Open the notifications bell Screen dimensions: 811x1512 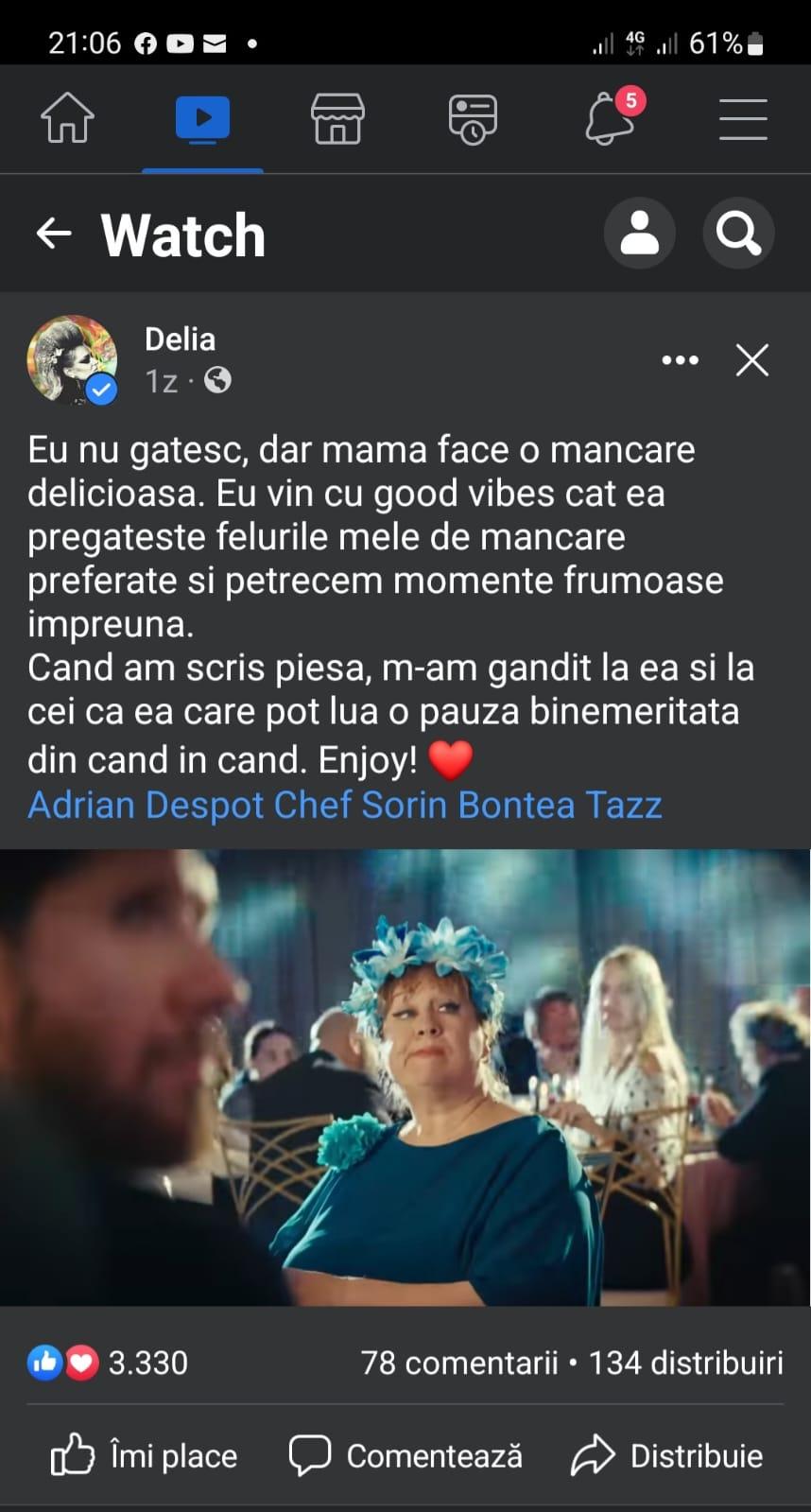tap(611, 119)
